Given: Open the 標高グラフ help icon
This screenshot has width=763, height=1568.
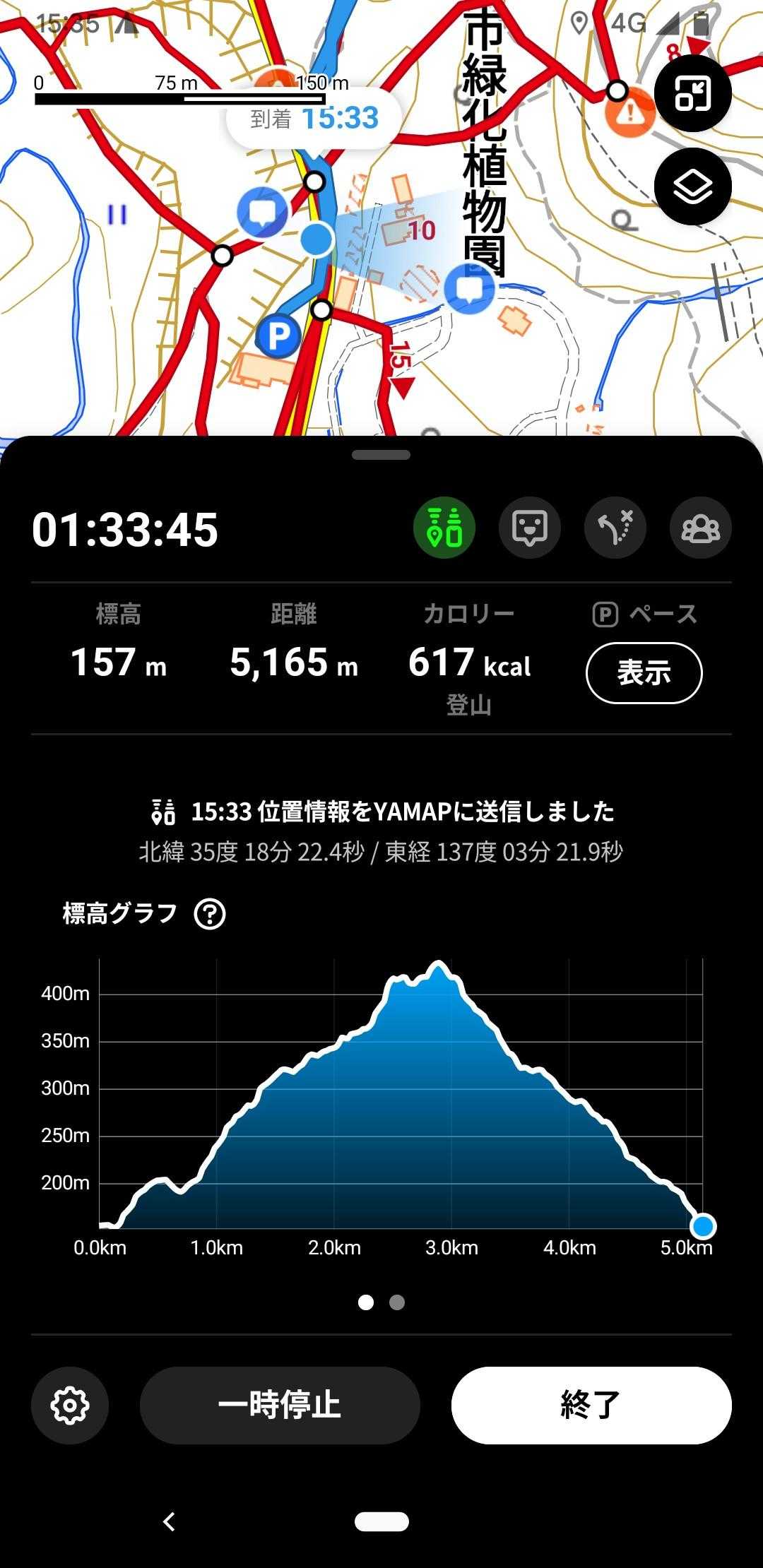Looking at the screenshot, I should click(210, 914).
